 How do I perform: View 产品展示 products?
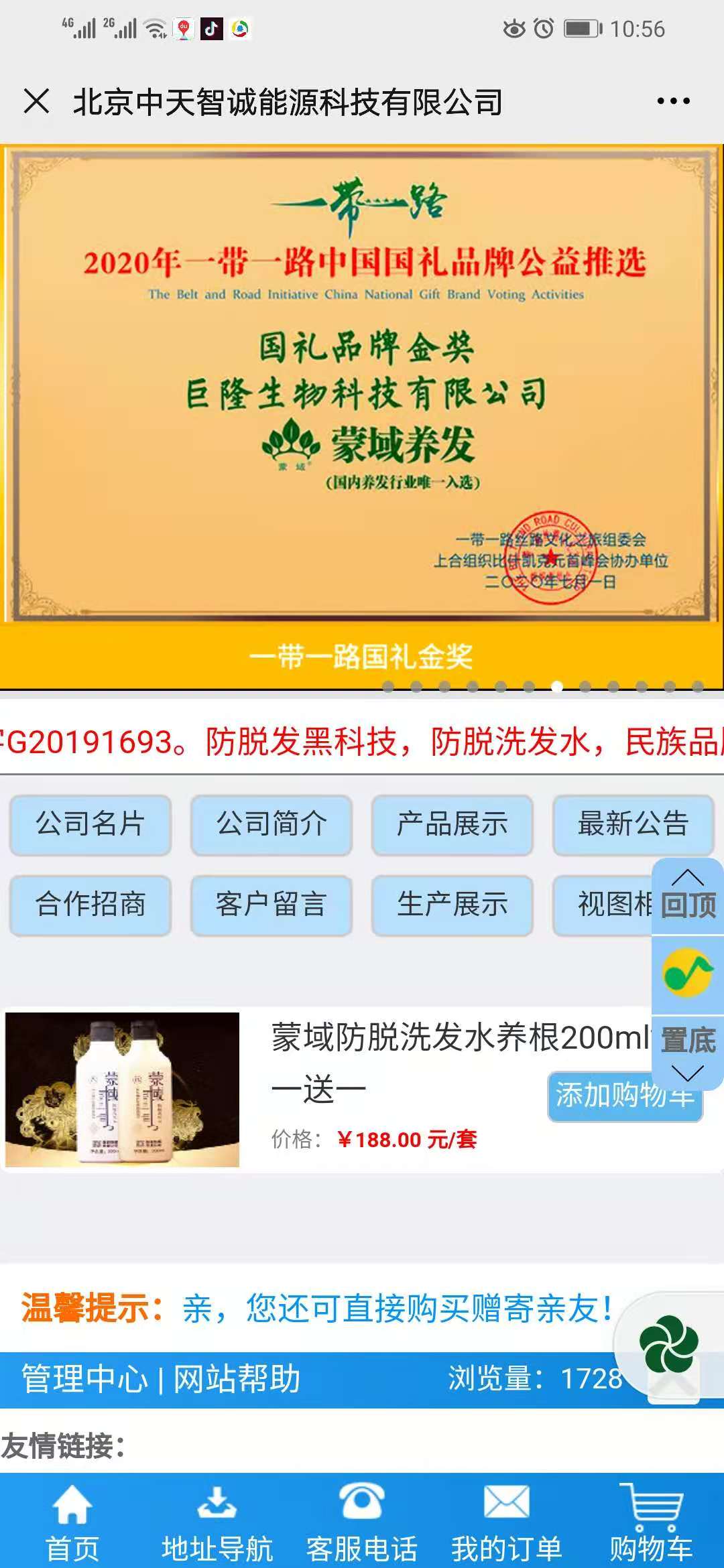452,824
